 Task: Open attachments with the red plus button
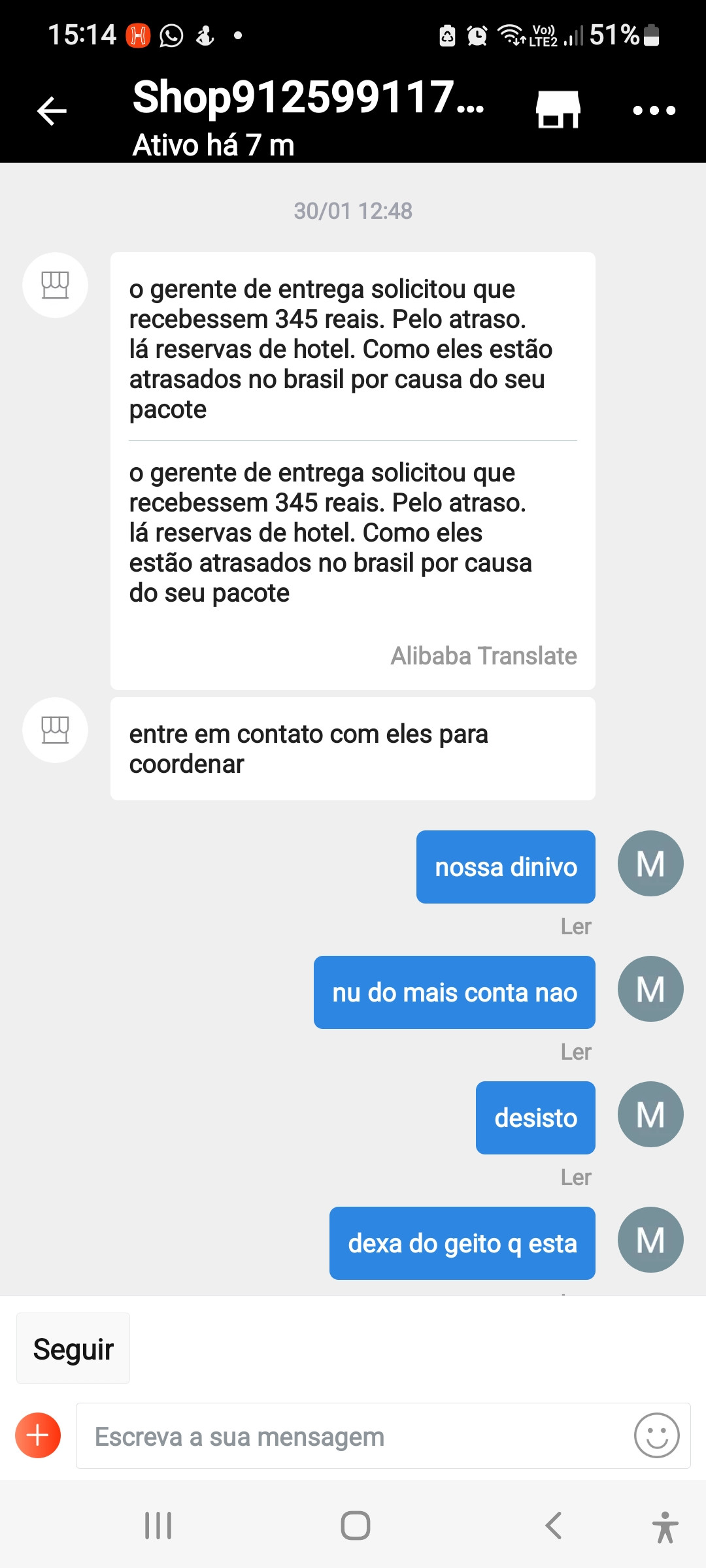(x=38, y=1435)
